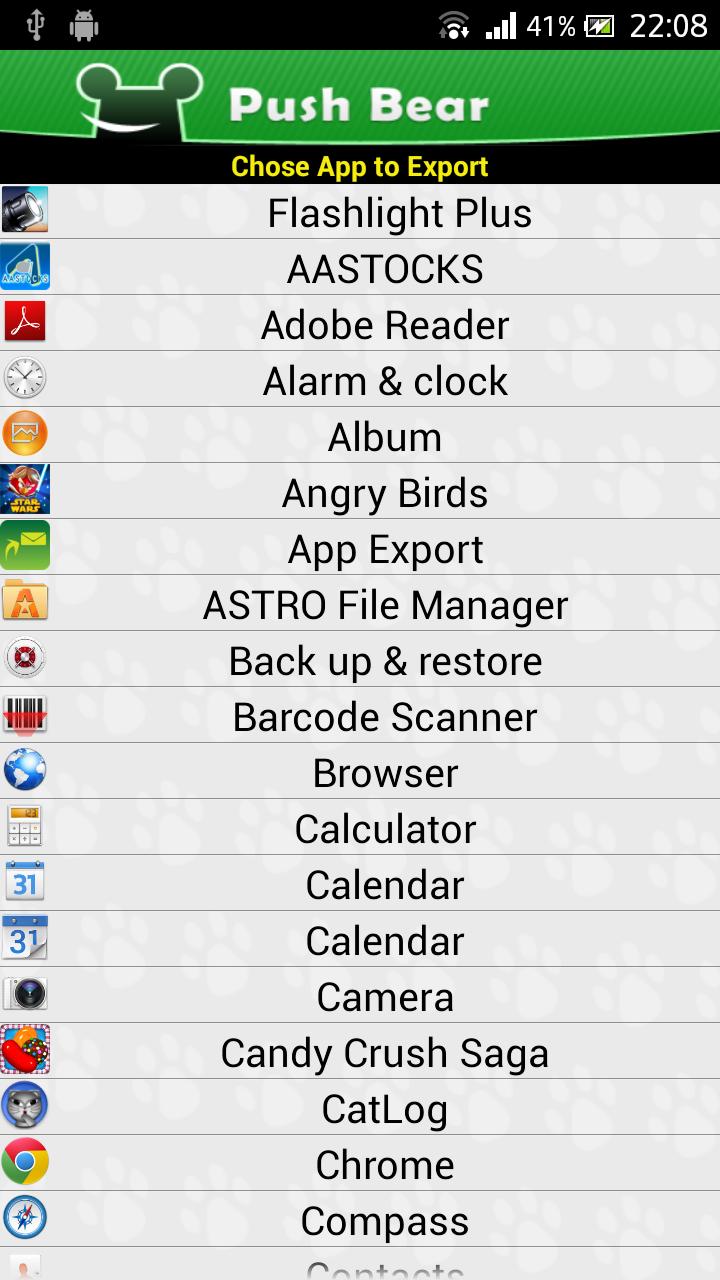Image resolution: width=720 pixels, height=1280 pixels.
Task: Click the Alarm & clock icon
Action: point(25,379)
